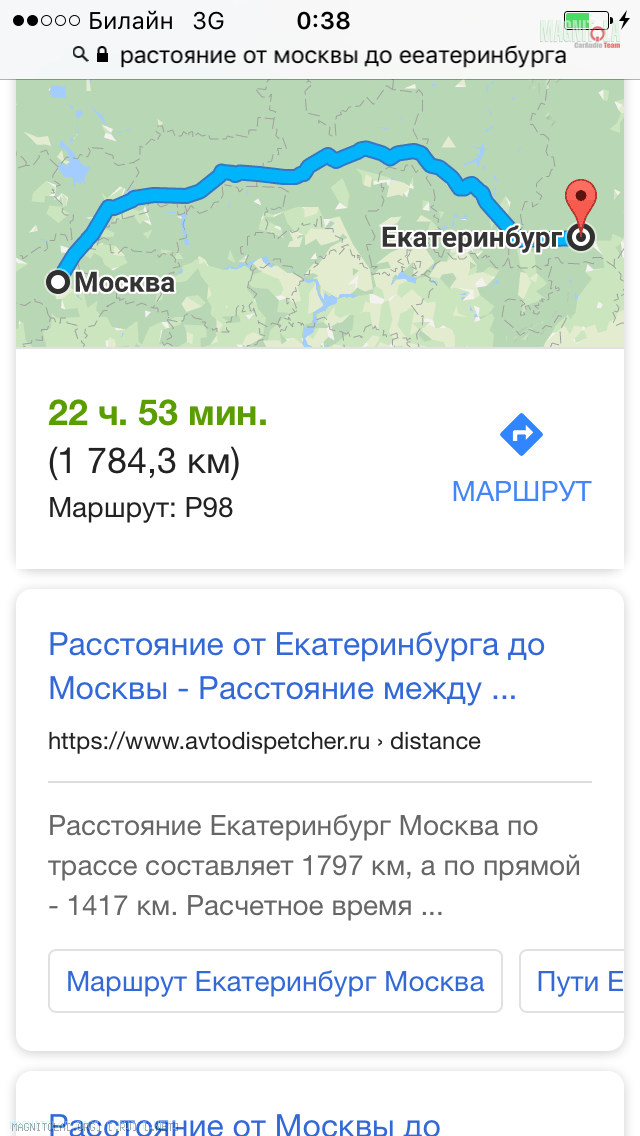Image resolution: width=640 pixels, height=1136 pixels.
Task: Open the next result 'Расстояние от Москвы до'
Action: [x=244, y=1122]
